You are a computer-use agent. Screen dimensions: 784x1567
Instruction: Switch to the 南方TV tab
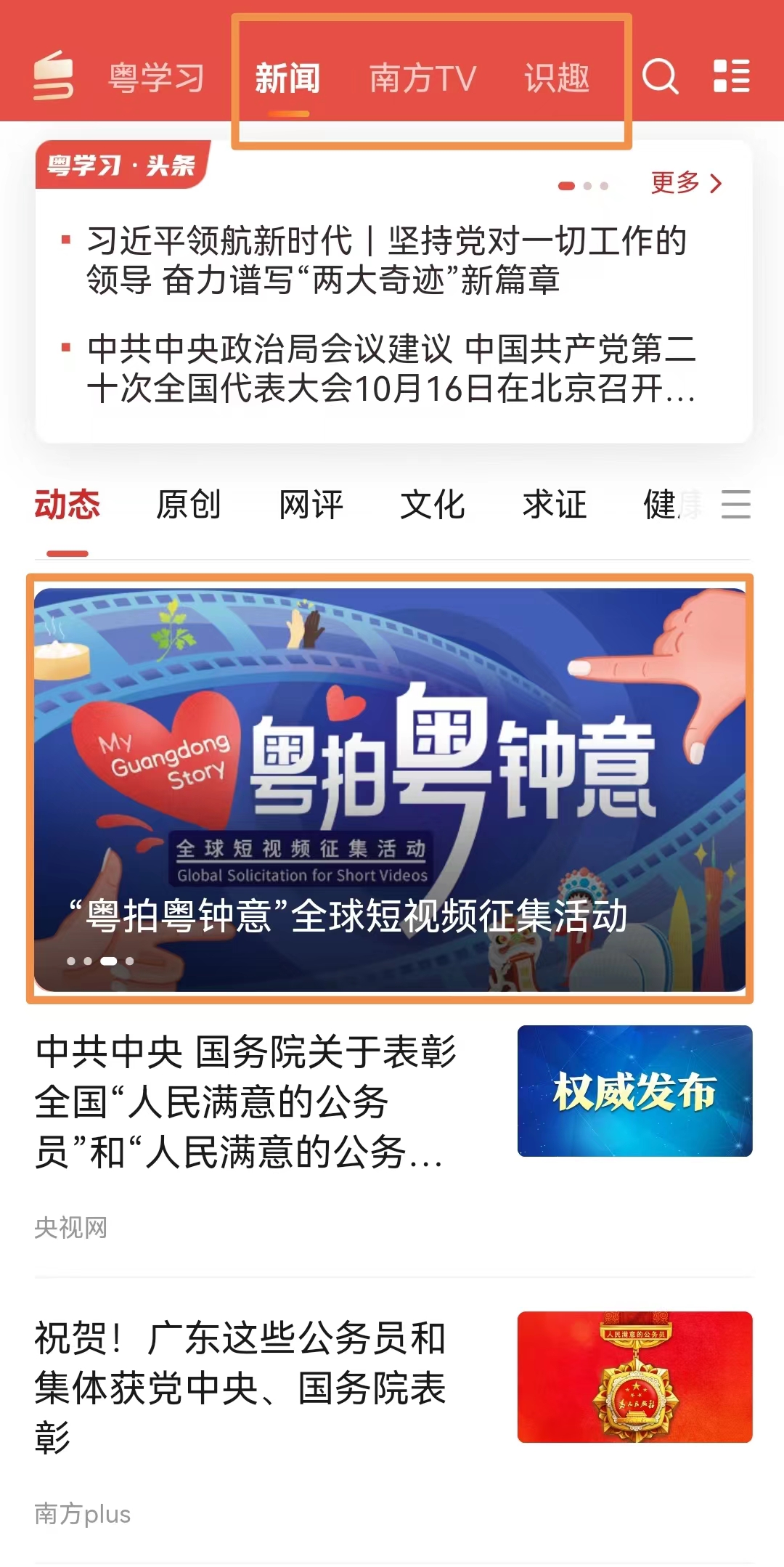(422, 78)
